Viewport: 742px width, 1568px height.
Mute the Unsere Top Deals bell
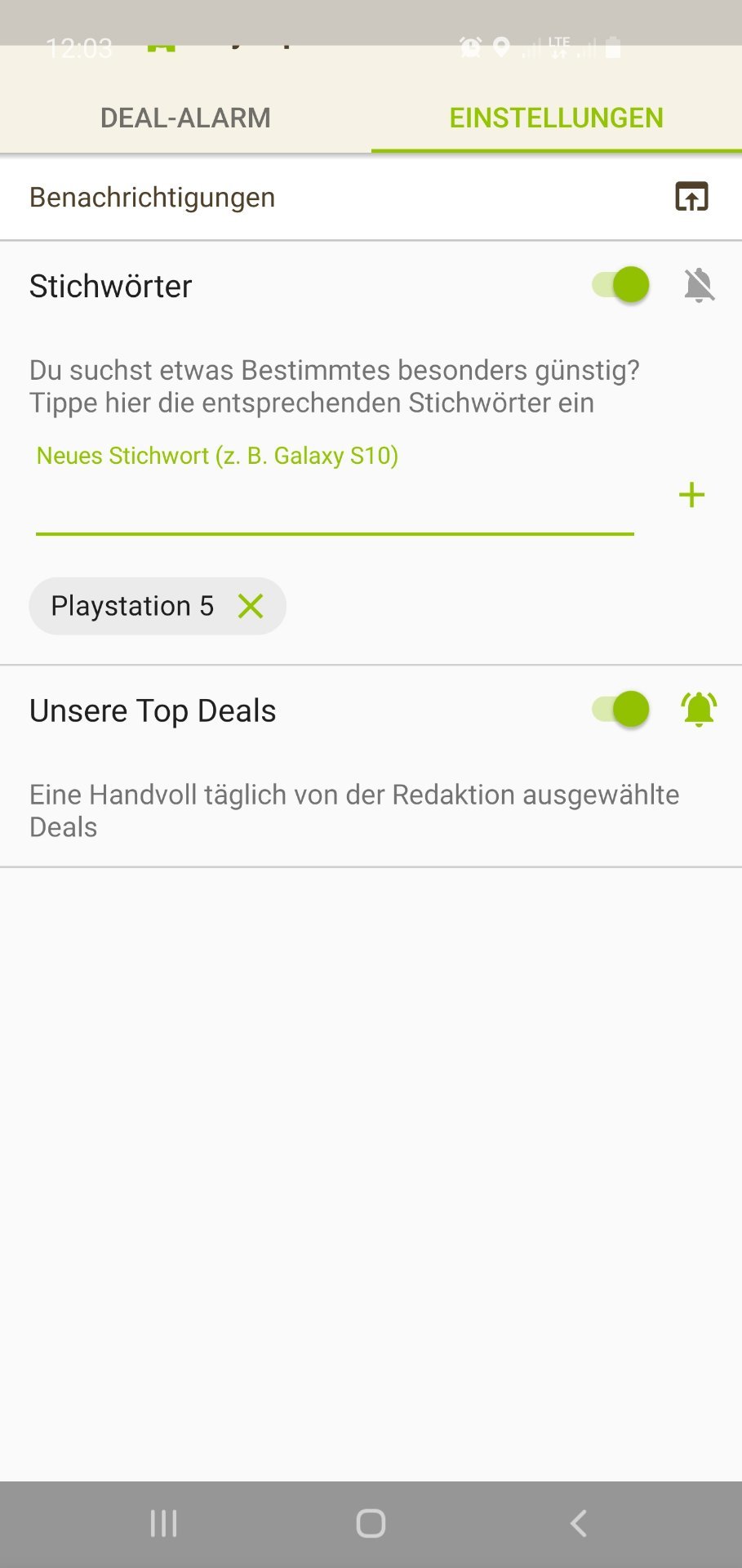pos(699,709)
